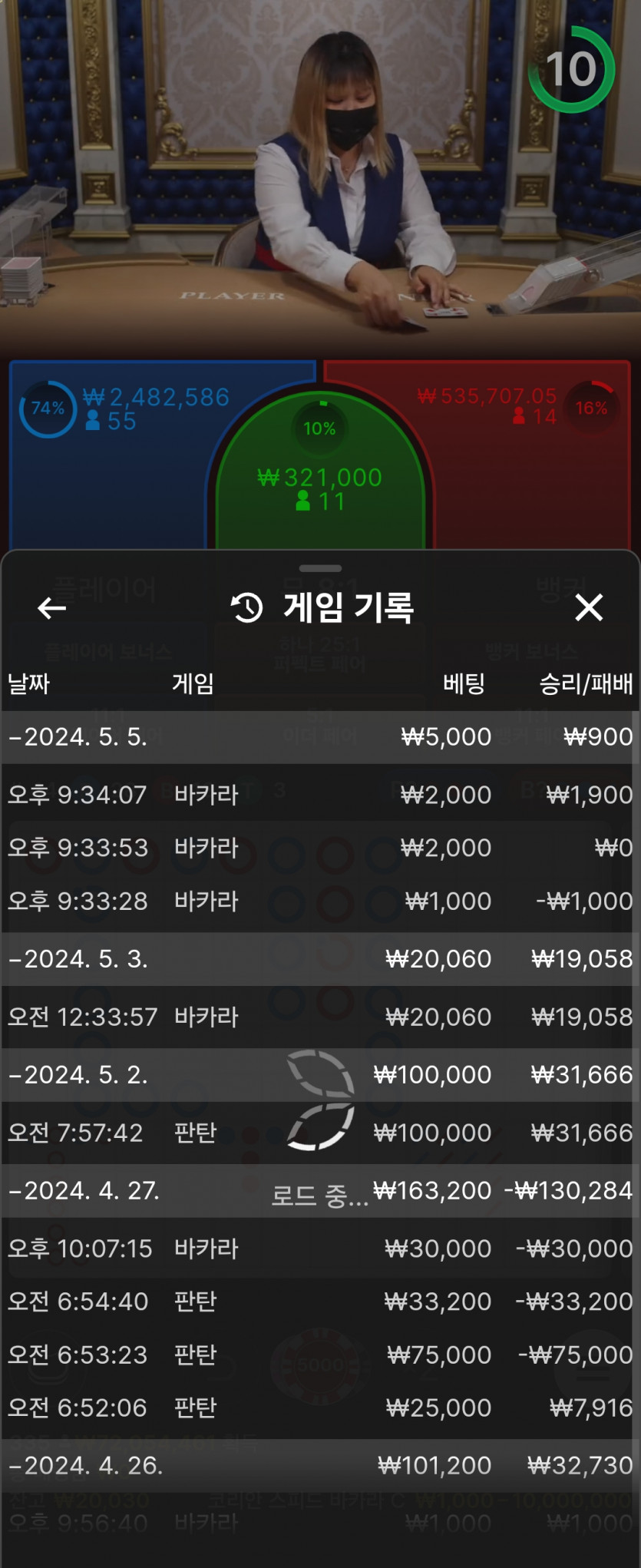
Task: Collapse the 2024. 4. 27. date group
Action: click(x=320, y=1191)
